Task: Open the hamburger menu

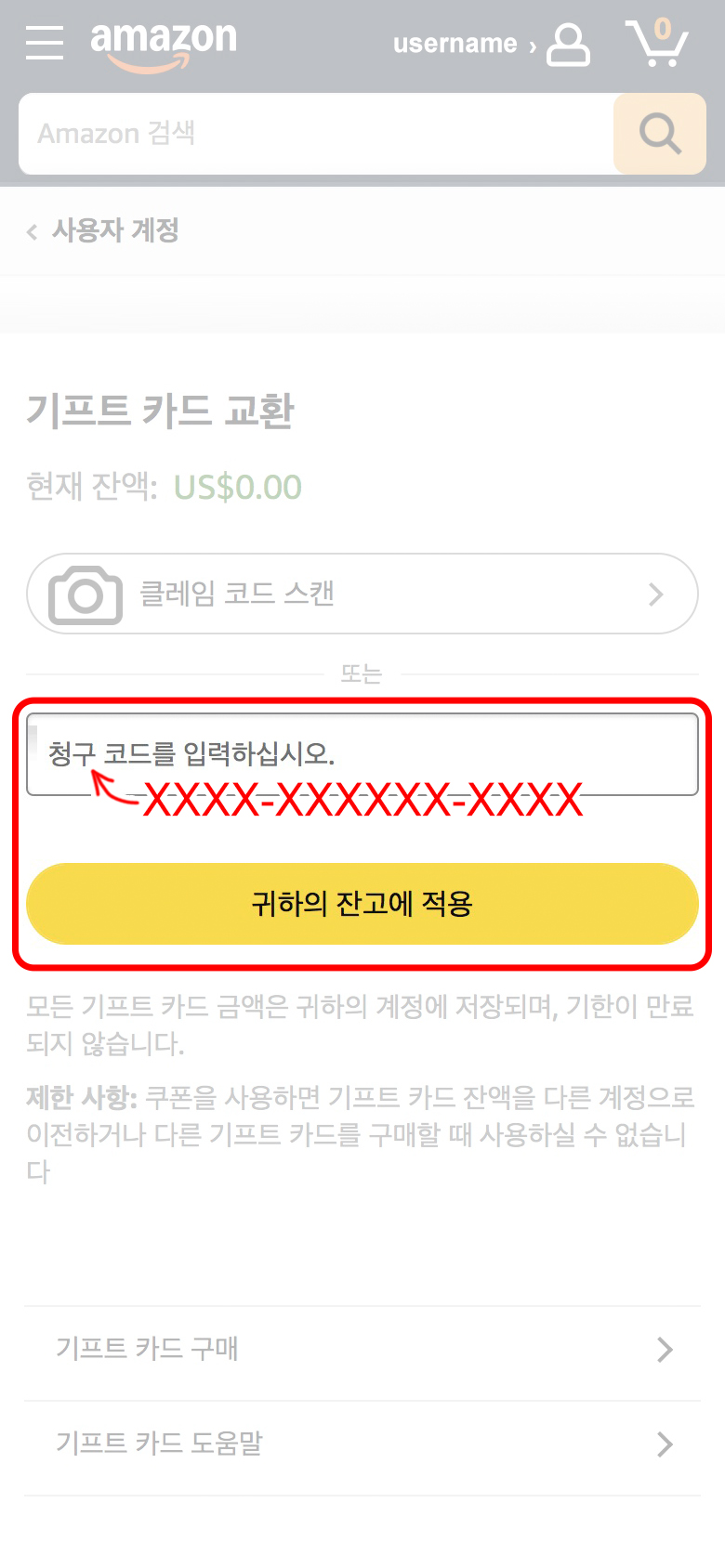Action: point(45,43)
